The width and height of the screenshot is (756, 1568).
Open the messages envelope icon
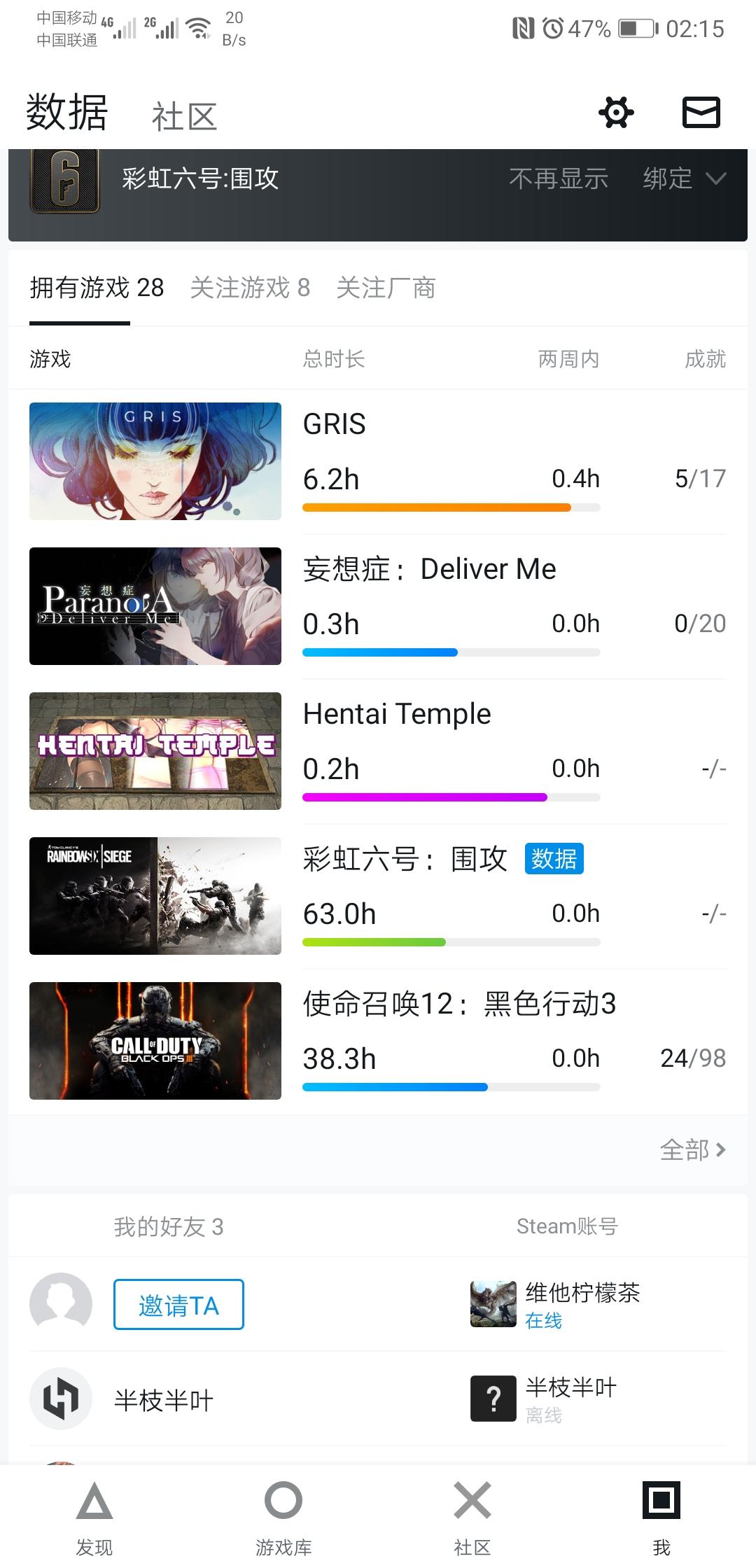tap(701, 113)
